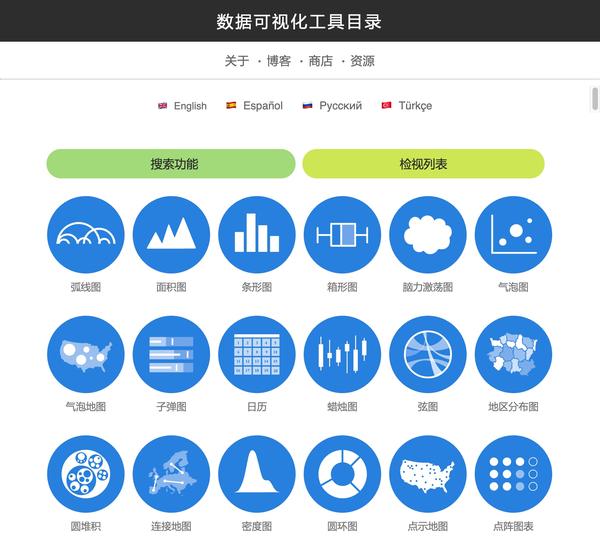This screenshot has width=600, height=553.
Task: Select the 圆环图 chart tile
Action: click(342, 474)
